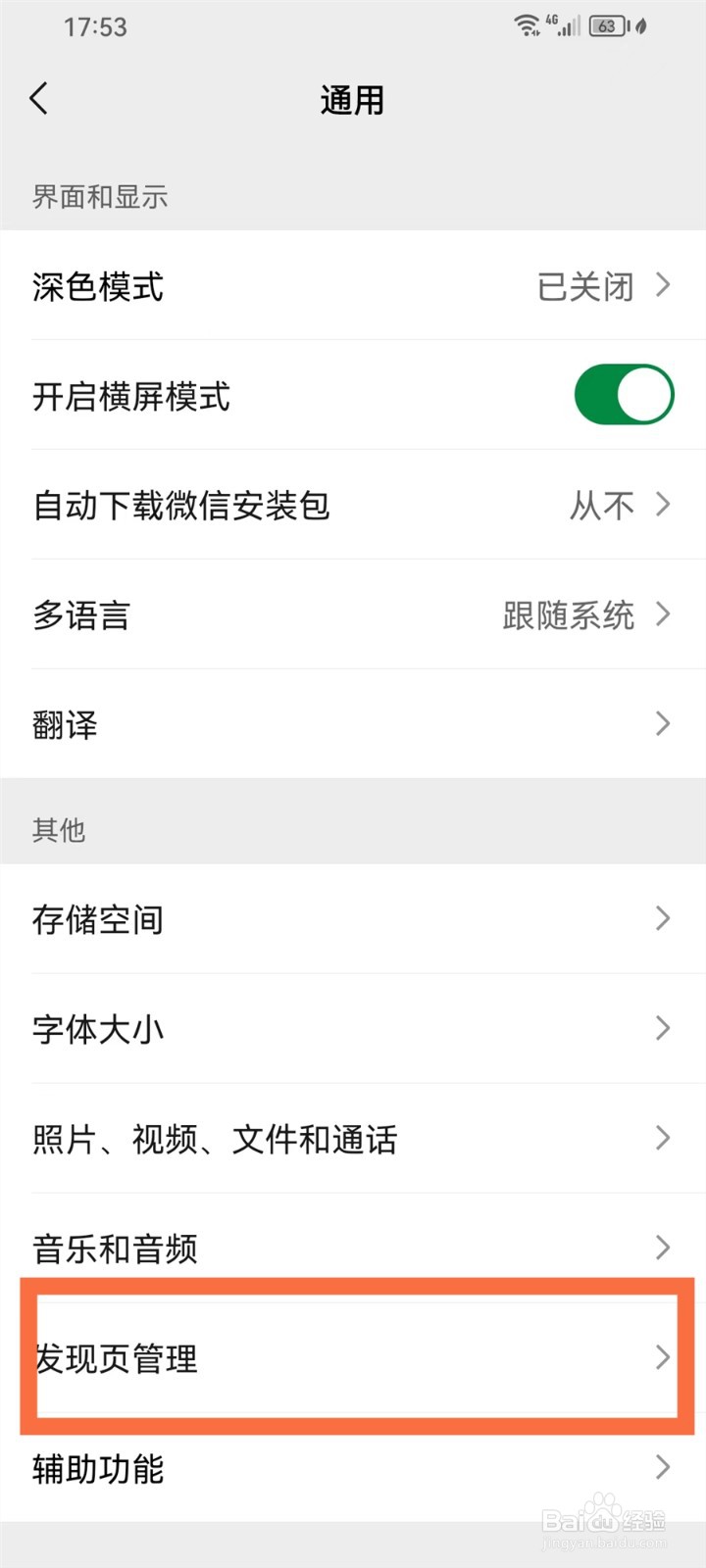This screenshot has width=706, height=1568.
Task: Select the 通用 title in the header
Action: [x=353, y=100]
